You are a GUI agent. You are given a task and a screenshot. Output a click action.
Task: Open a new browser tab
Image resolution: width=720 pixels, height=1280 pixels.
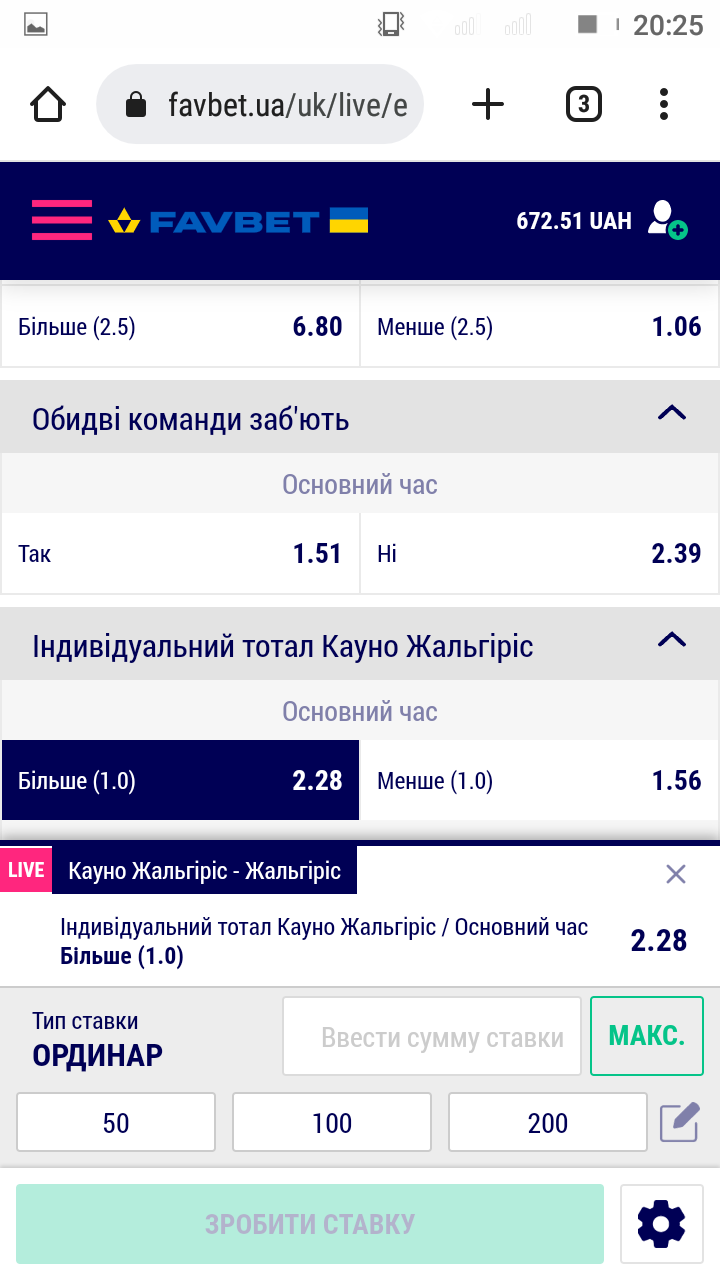(x=488, y=104)
